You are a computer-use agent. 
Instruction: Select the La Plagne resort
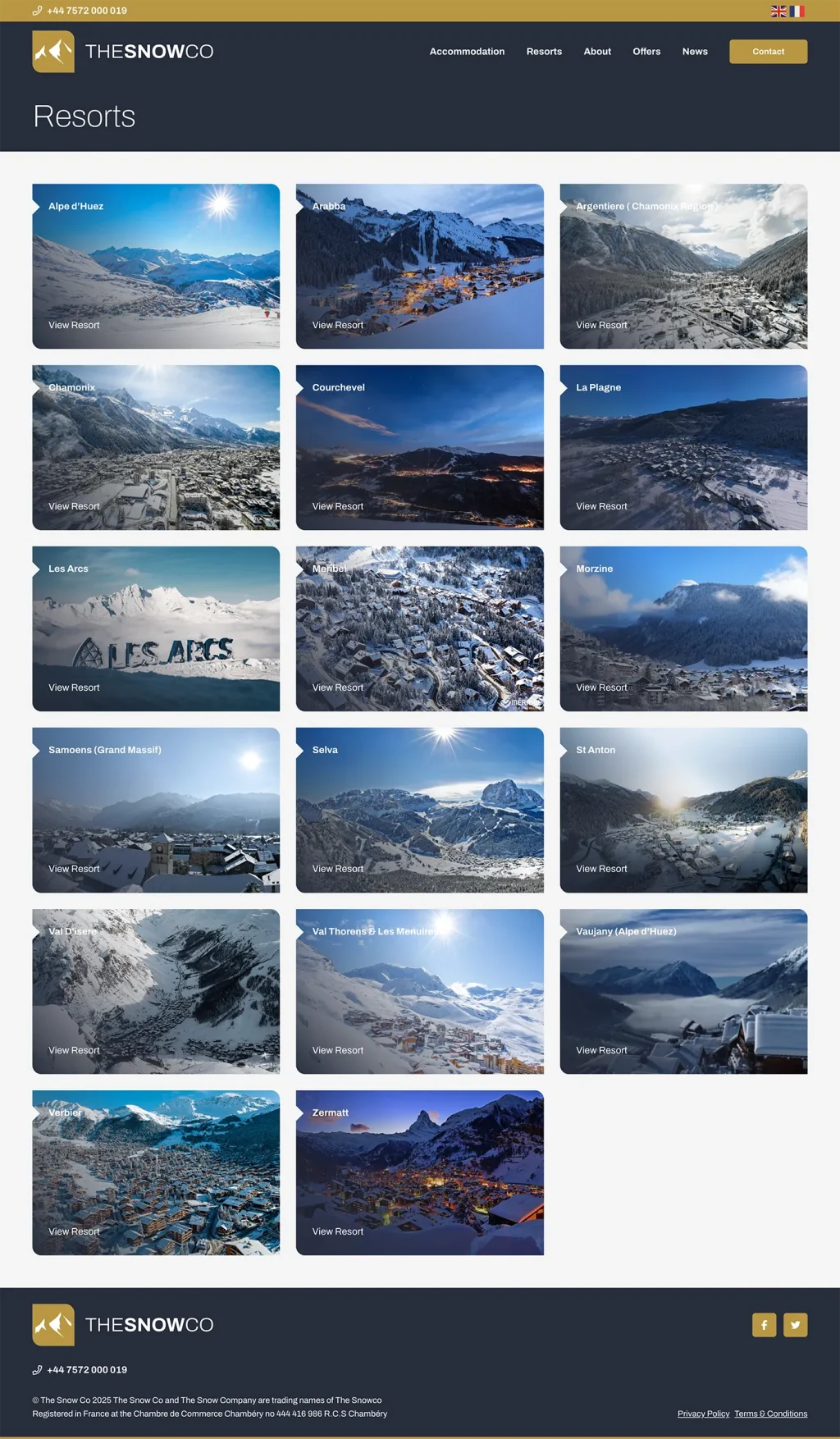point(683,448)
